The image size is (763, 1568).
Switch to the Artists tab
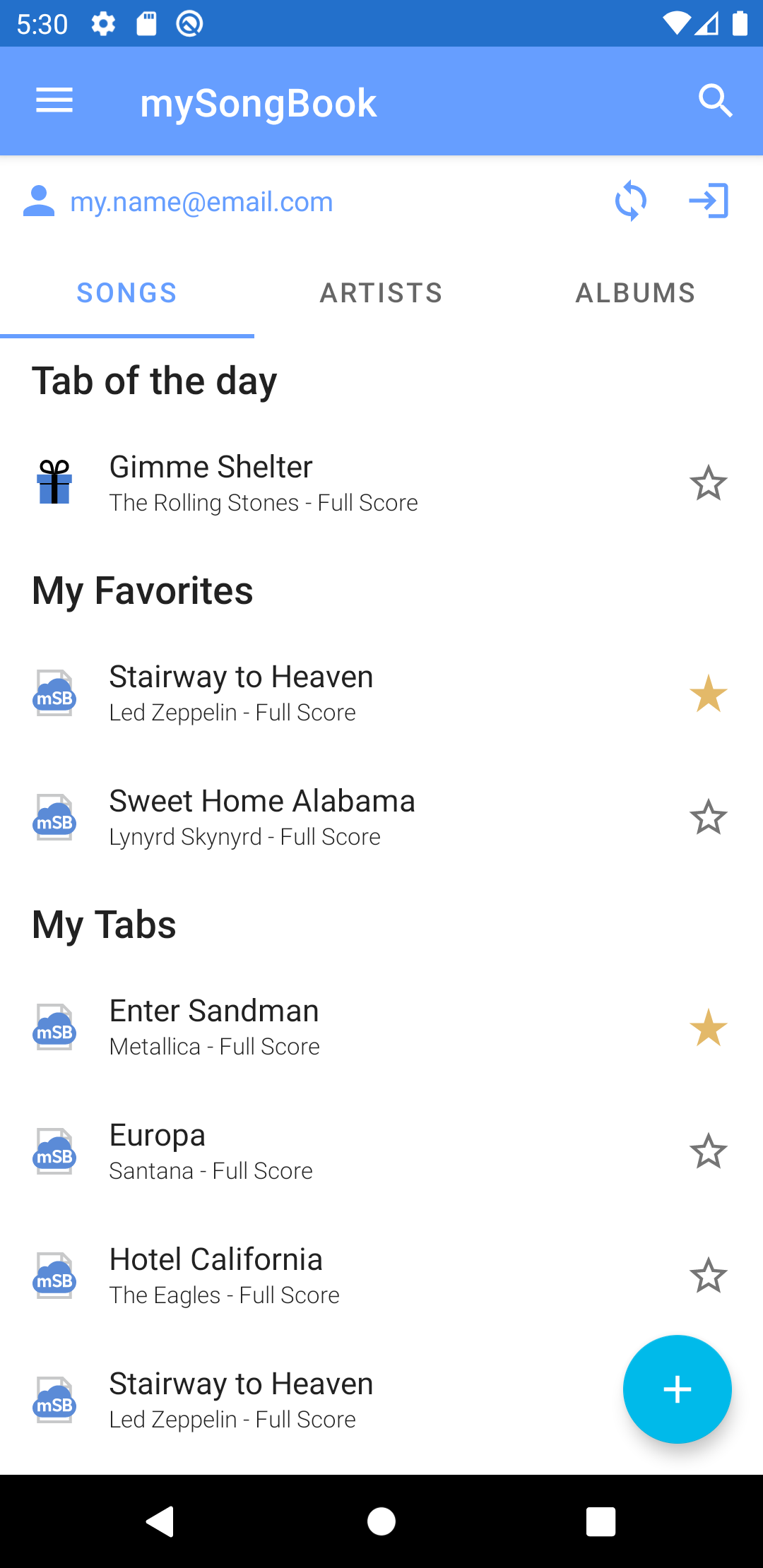point(381,293)
